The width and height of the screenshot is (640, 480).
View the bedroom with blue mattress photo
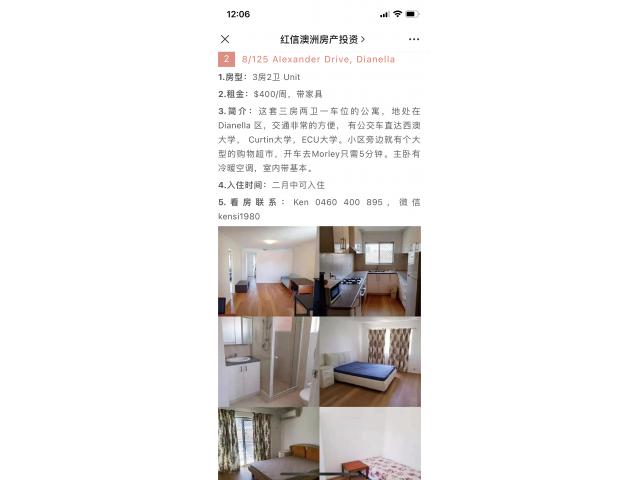(370, 361)
